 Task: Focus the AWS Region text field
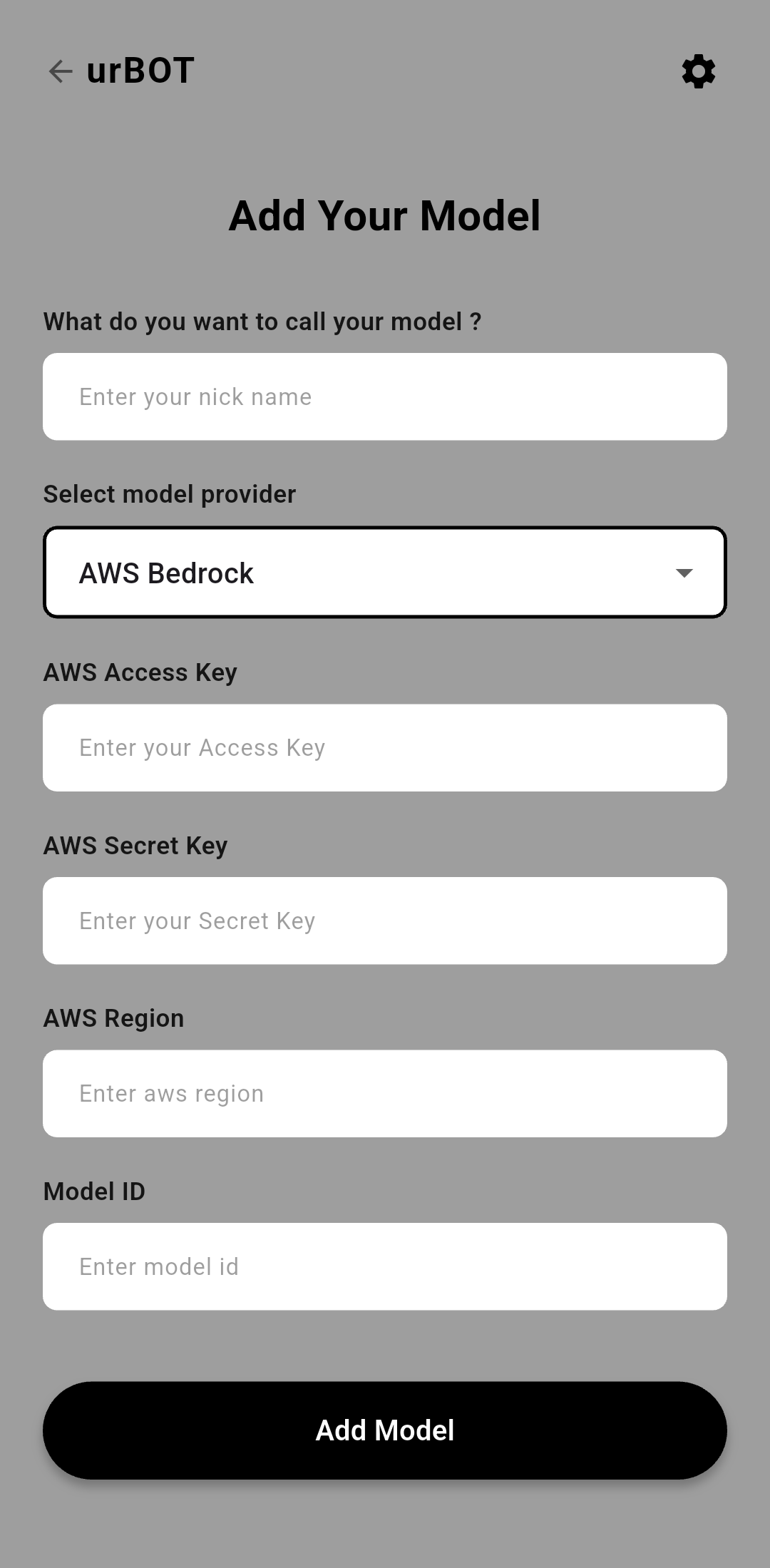[385, 1093]
